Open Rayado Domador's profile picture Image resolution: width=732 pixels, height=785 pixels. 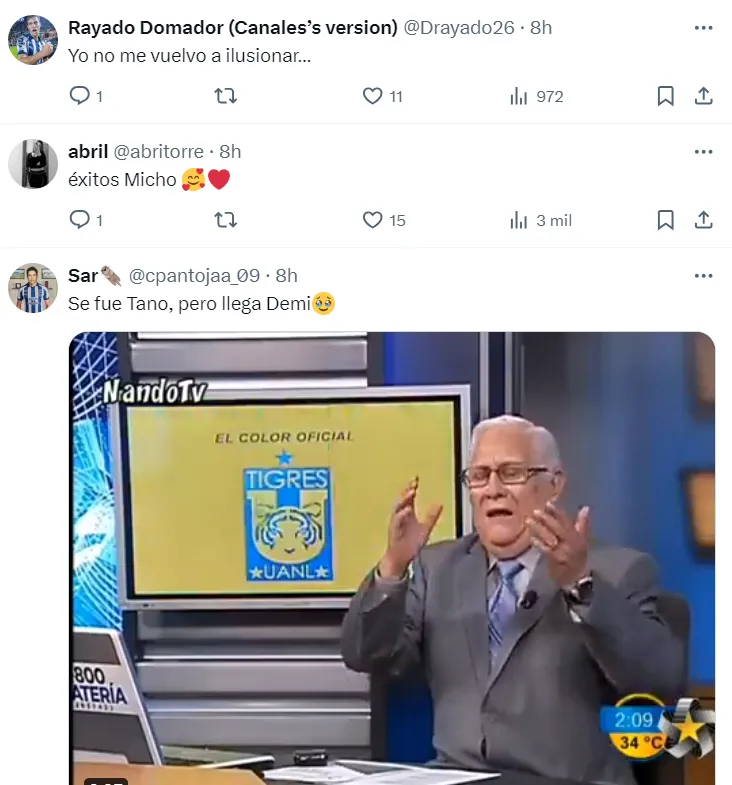(x=33, y=40)
